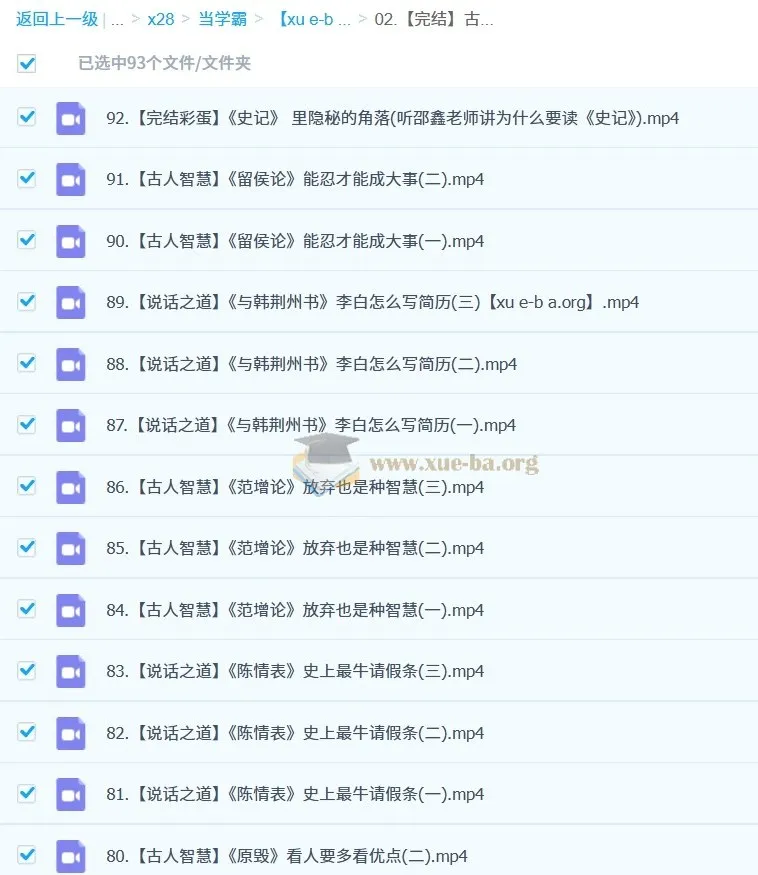Uncheck file 91《留侯论》(二)
Image resolution: width=758 pixels, height=875 pixels.
point(27,178)
